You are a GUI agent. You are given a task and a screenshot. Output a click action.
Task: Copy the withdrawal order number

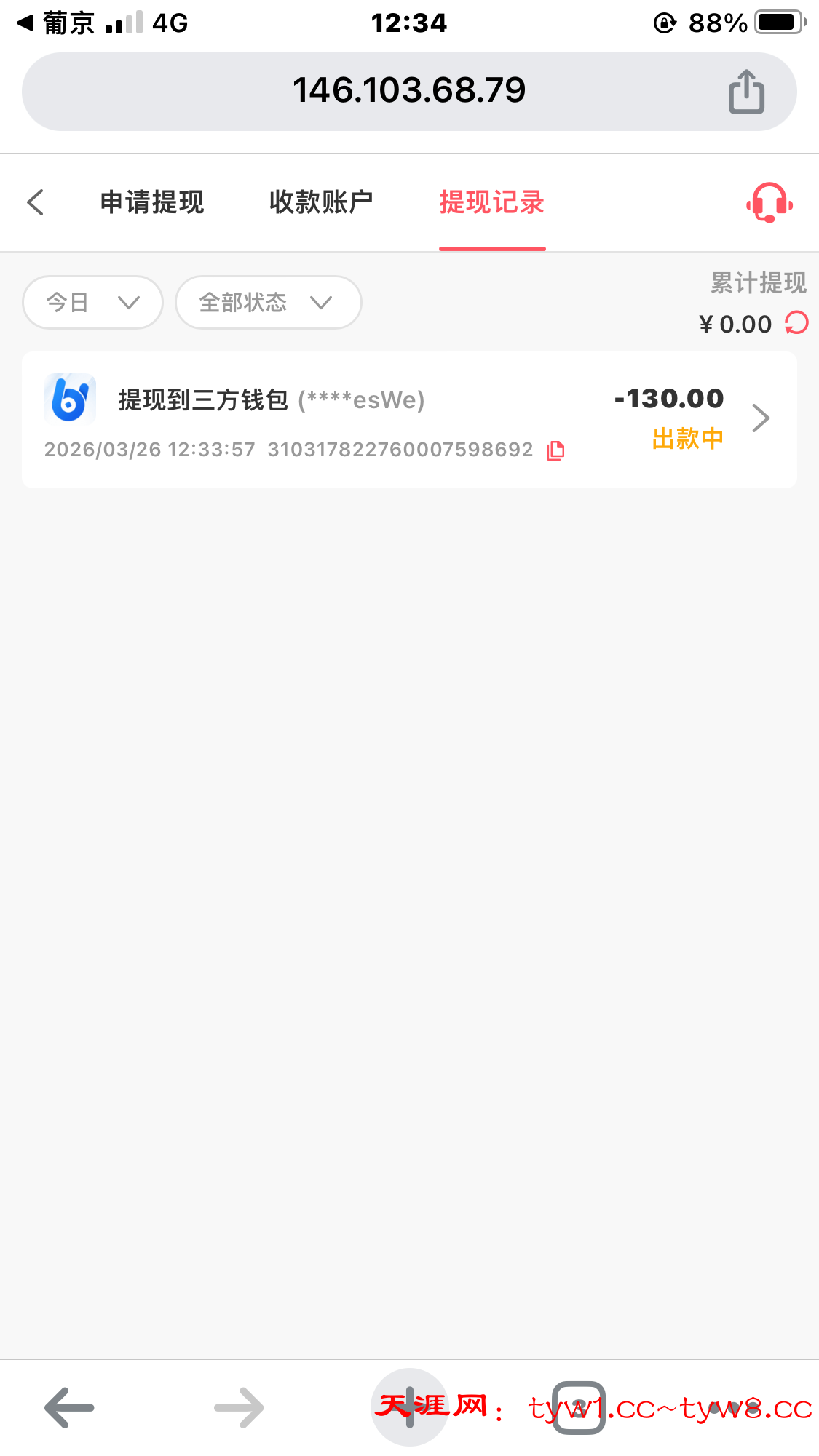pyautogui.click(x=556, y=450)
